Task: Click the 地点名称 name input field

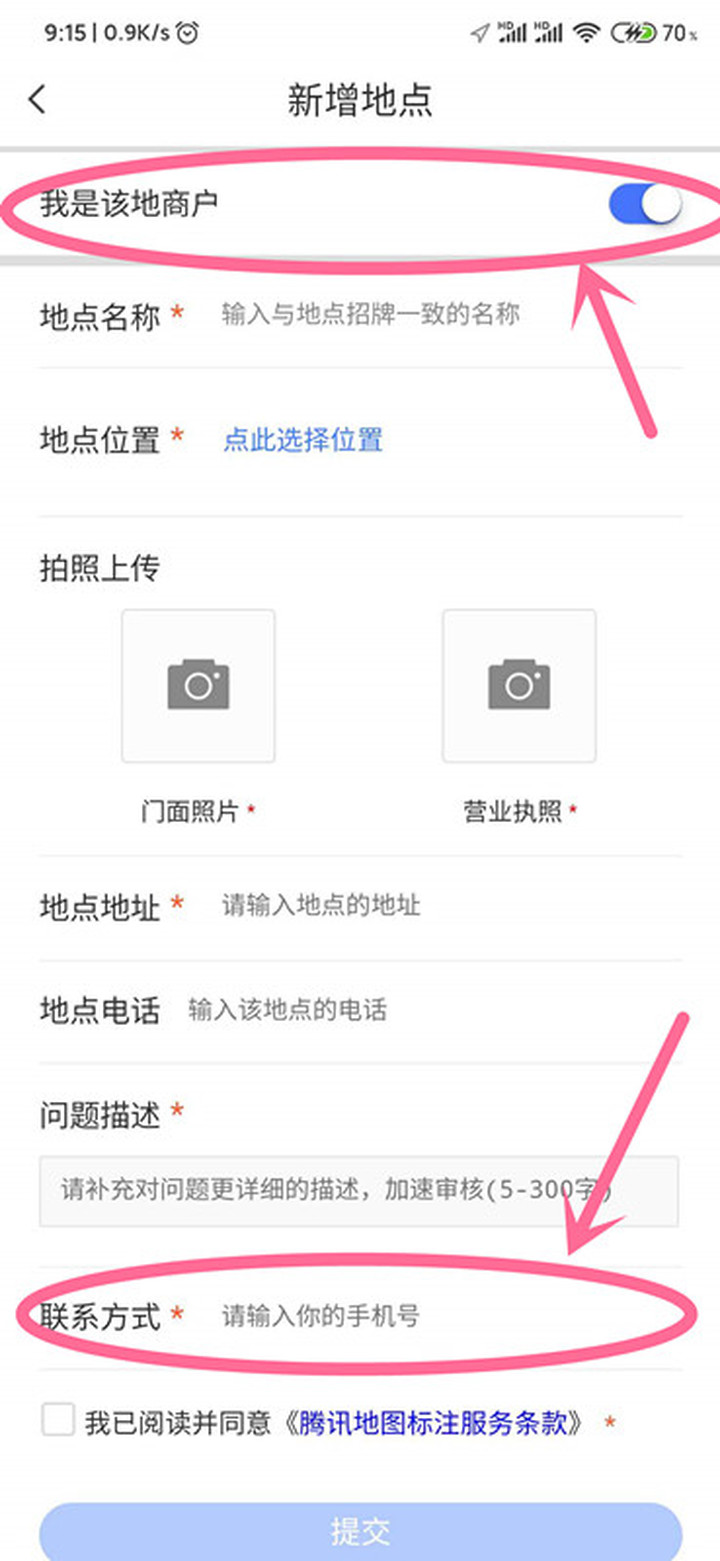Action: point(400,314)
